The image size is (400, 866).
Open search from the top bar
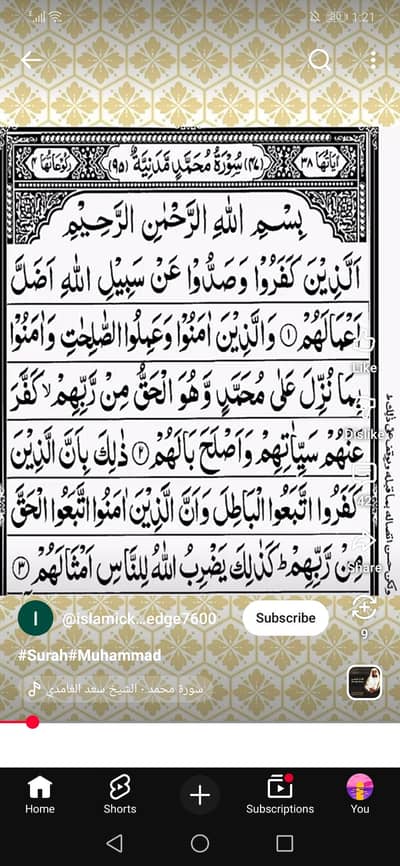[319, 60]
